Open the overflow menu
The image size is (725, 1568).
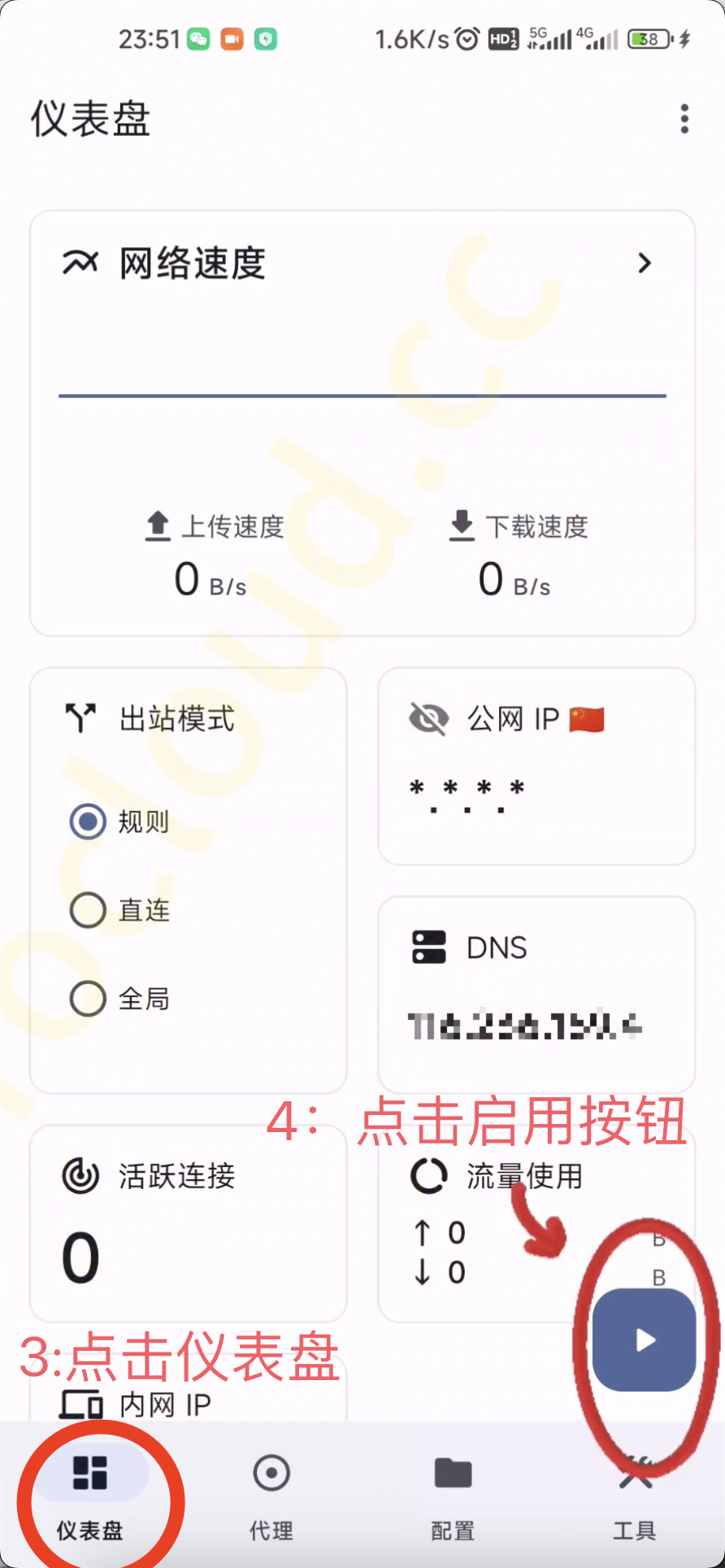(685, 119)
